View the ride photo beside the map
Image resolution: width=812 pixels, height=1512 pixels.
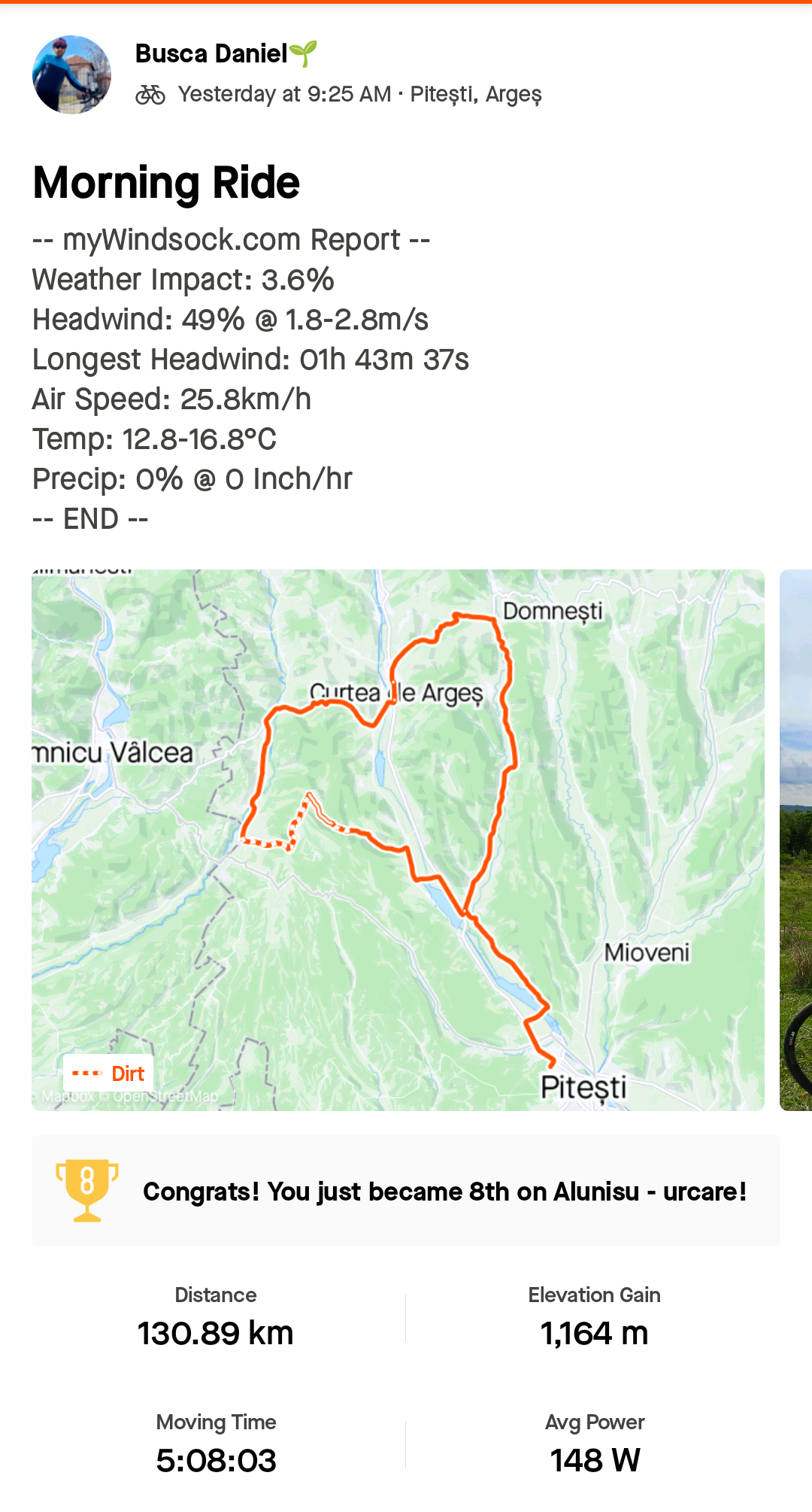(x=796, y=839)
